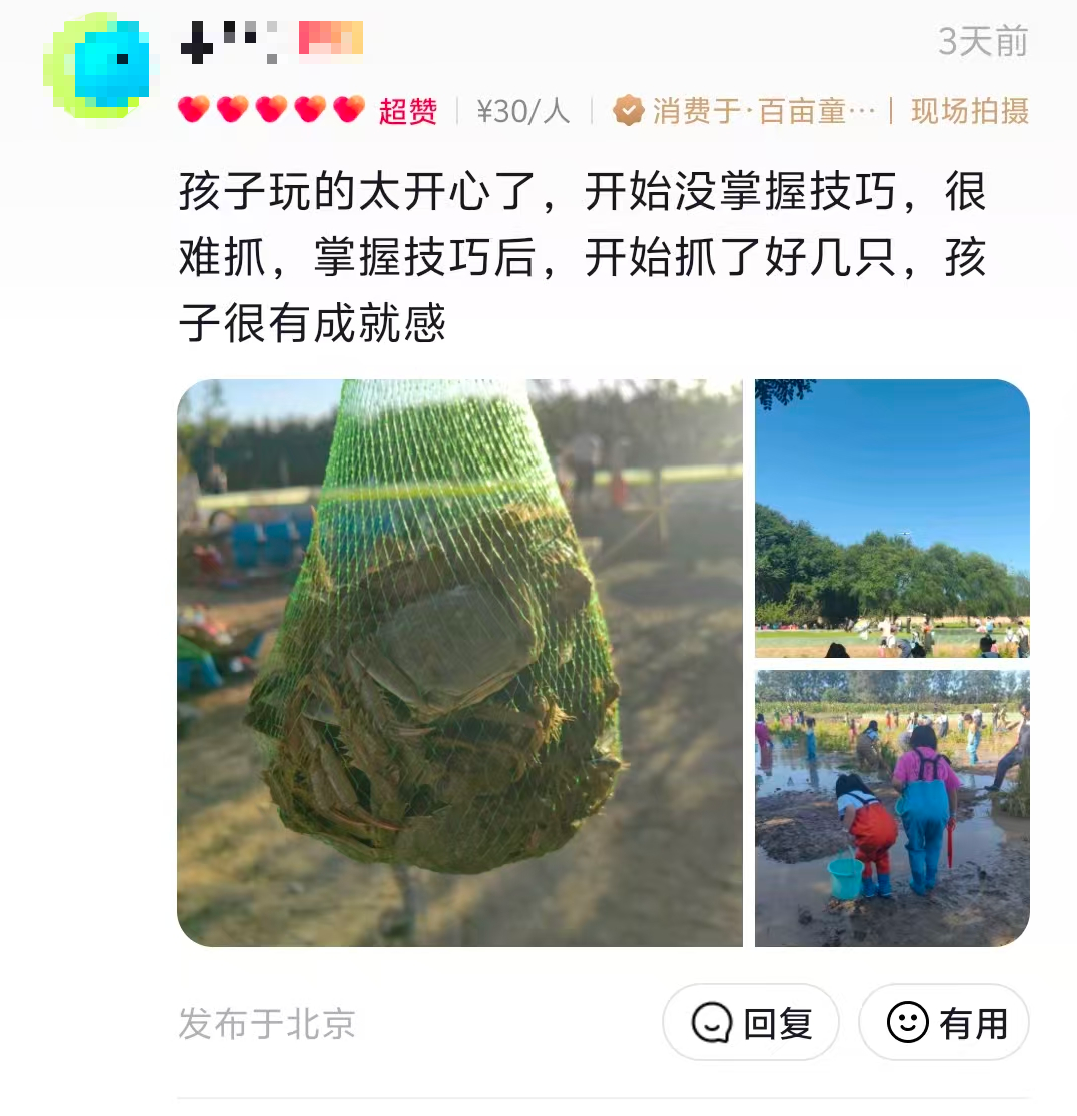Mark this review as 有用

click(x=944, y=1022)
